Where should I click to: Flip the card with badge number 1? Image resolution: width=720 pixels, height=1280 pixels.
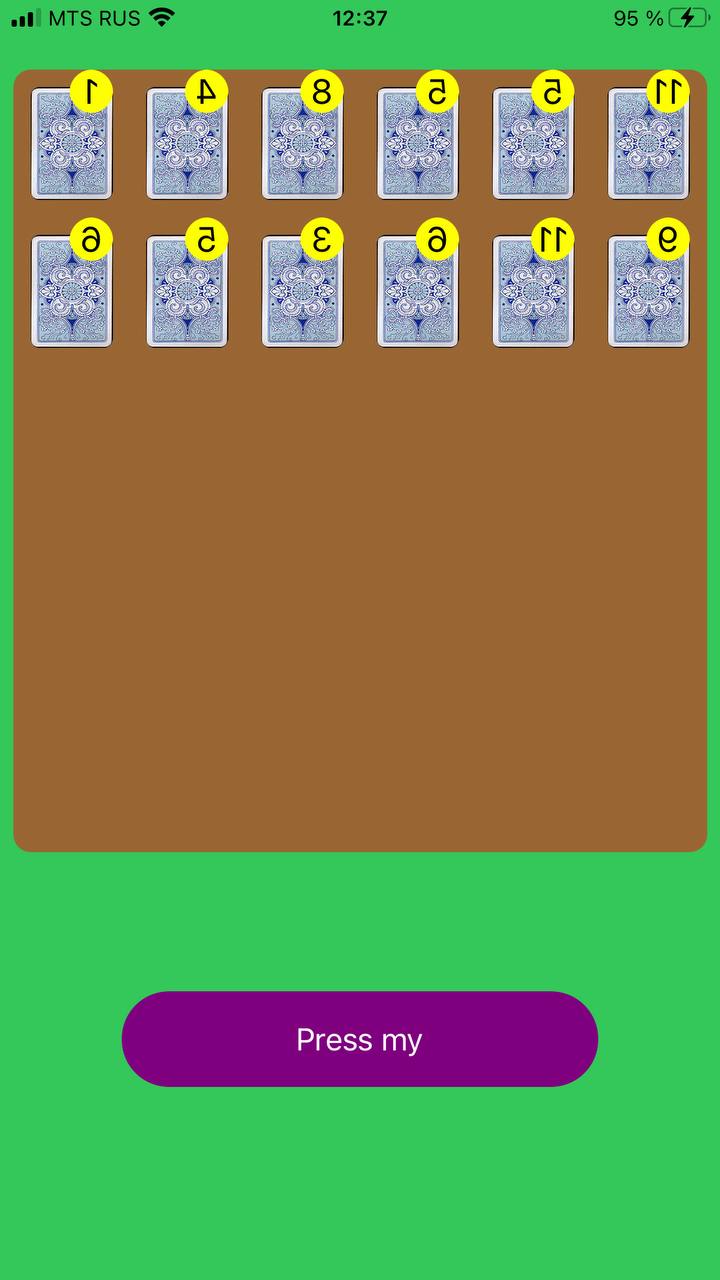click(x=72, y=145)
